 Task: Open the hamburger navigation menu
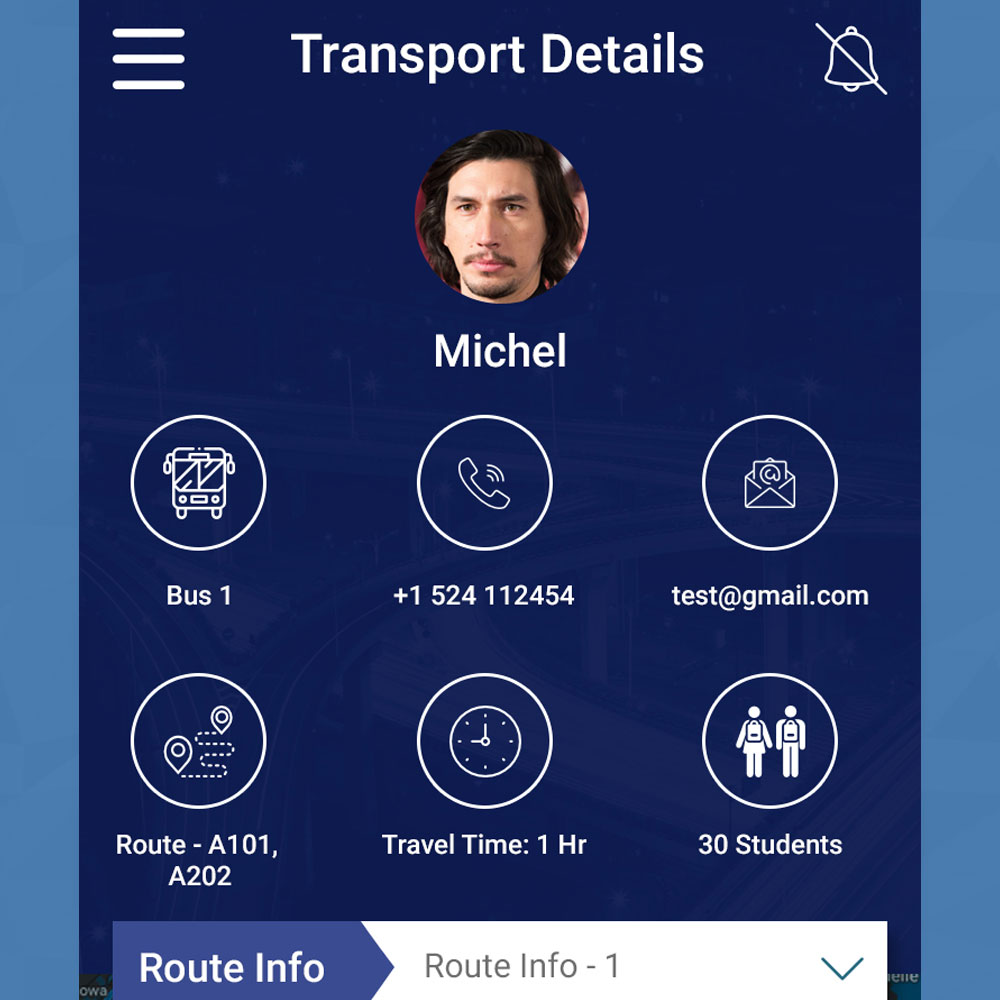pos(148,59)
